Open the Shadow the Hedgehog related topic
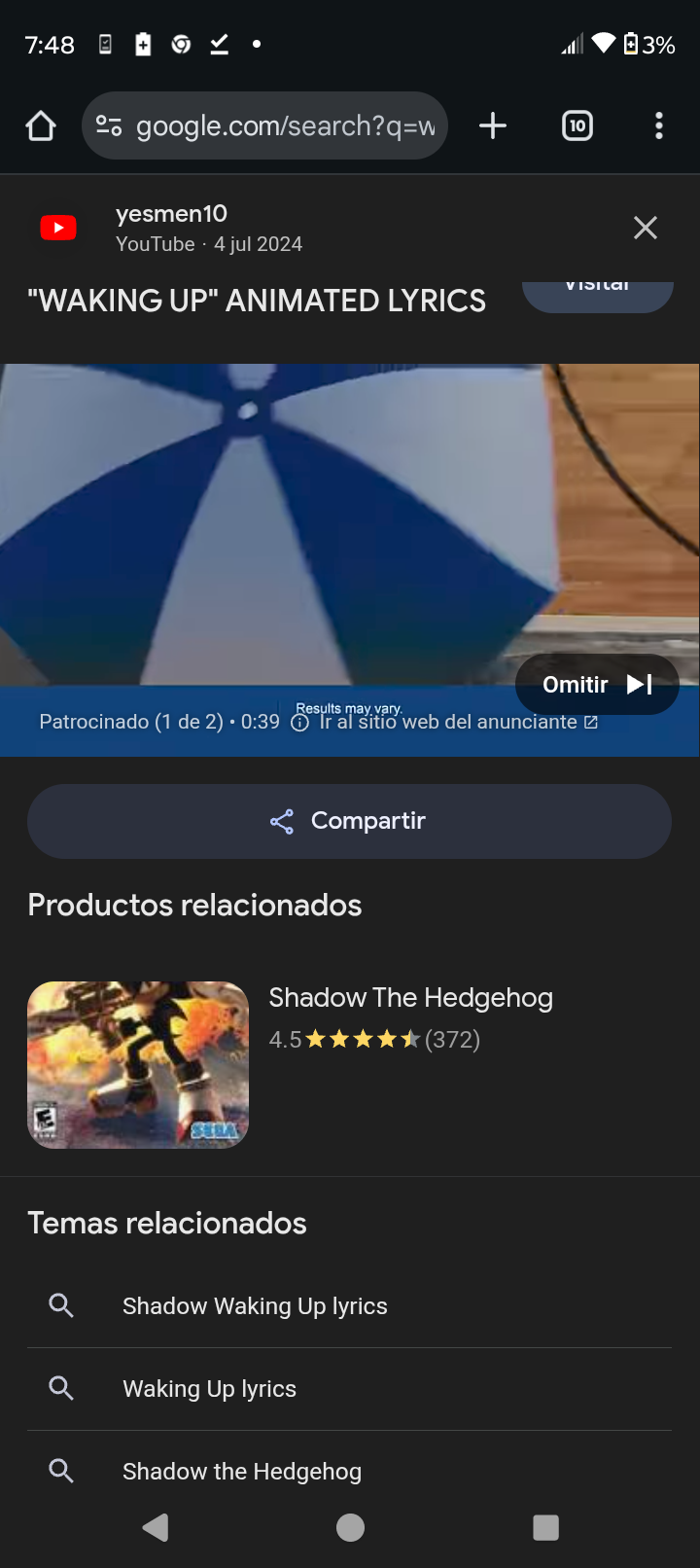Viewport: 700px width, 1568px height. [x=350, y=1472]
